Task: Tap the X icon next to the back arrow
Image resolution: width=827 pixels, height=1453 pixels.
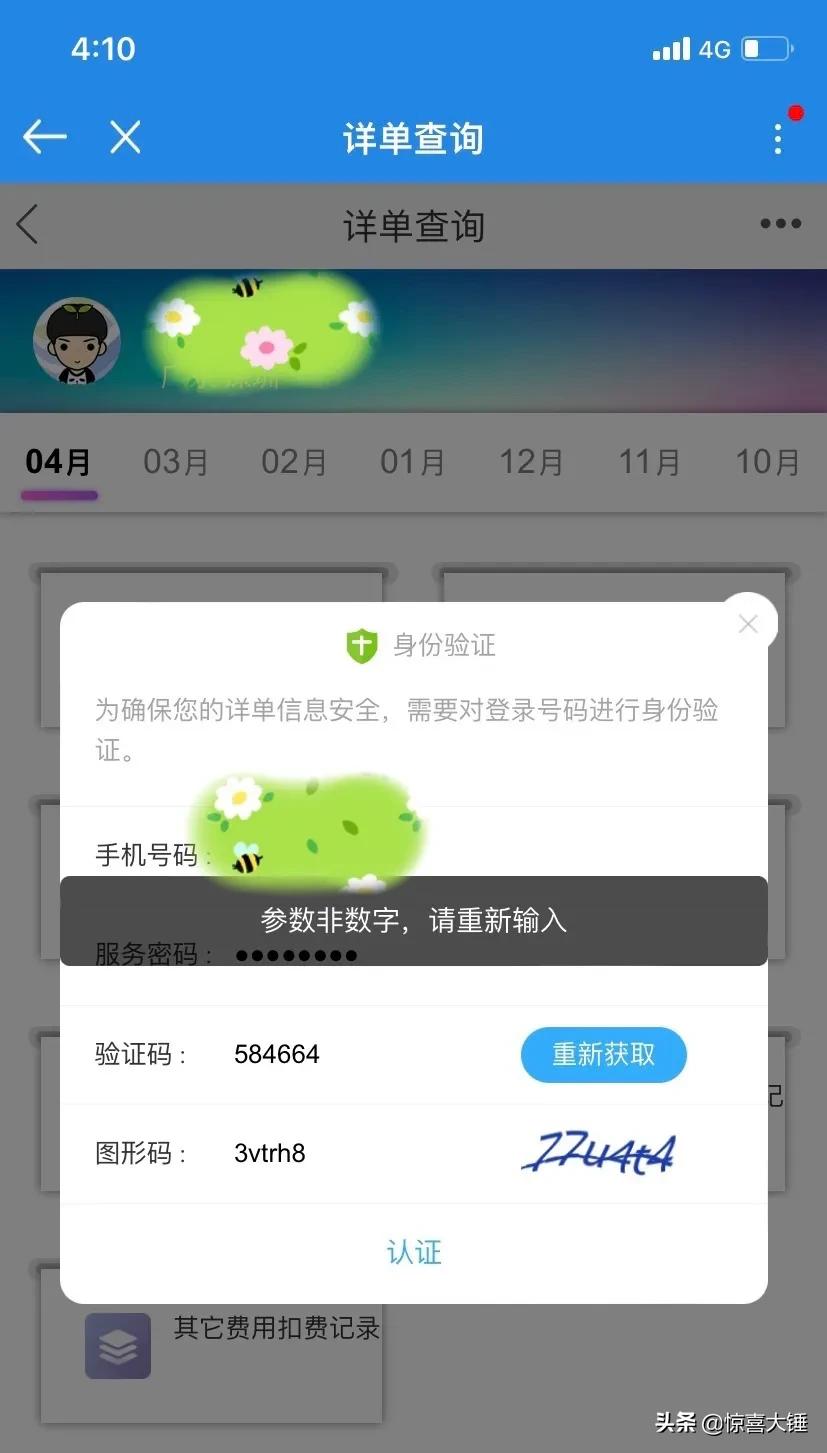Action: [x=124, y=137]
